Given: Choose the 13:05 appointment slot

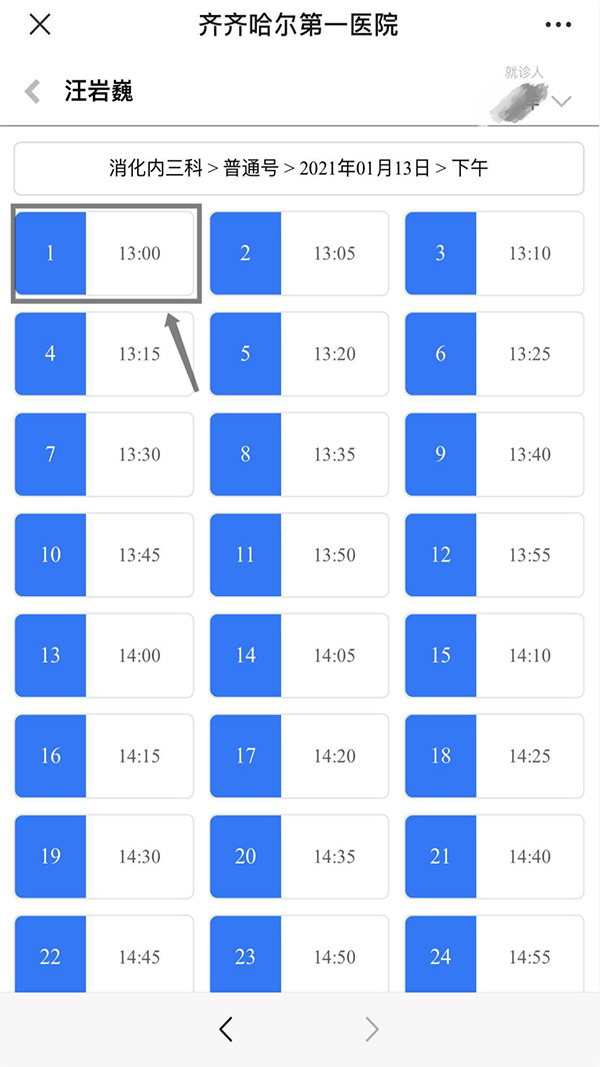Looking at the screenshot, I should pos(299,253).
